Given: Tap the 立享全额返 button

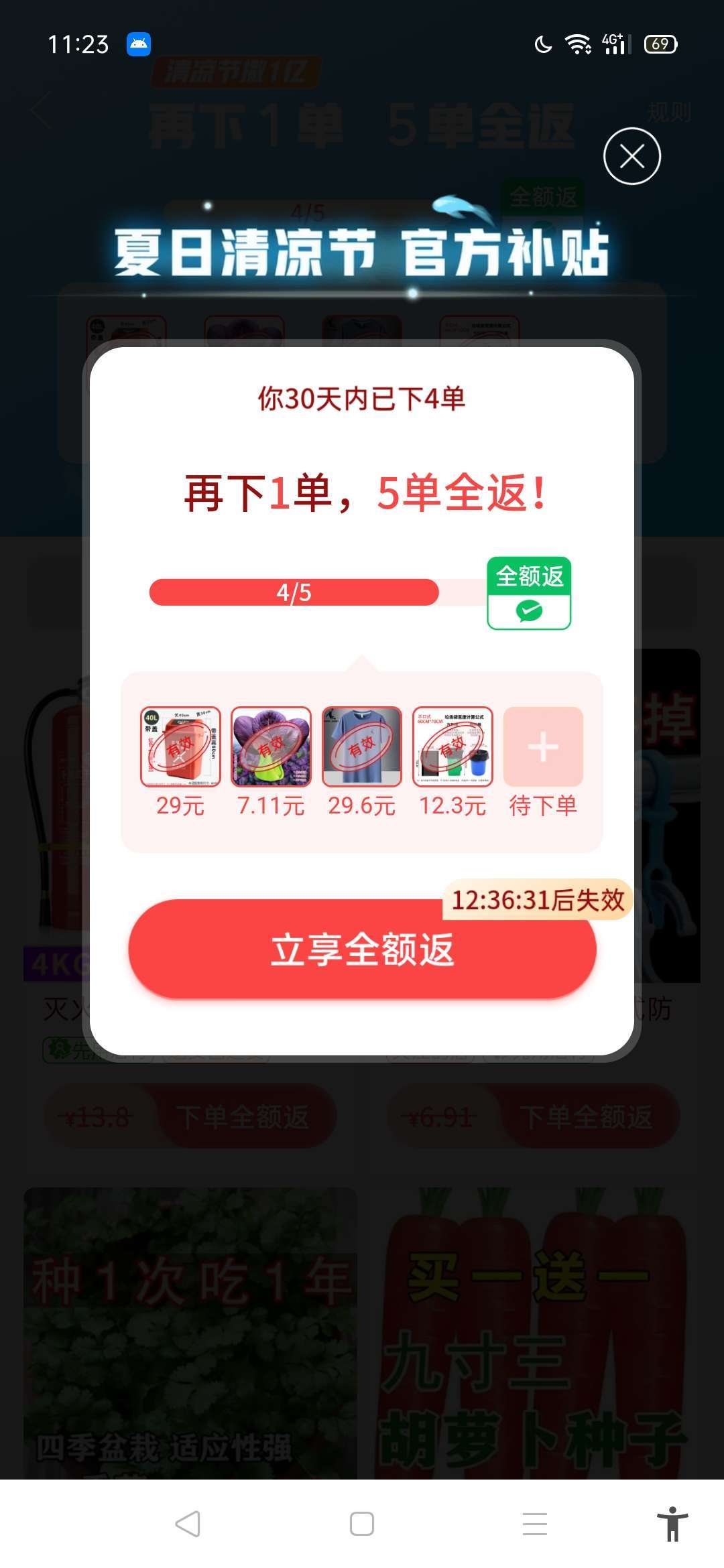Looking at the screenshot, I should [362, 950].
